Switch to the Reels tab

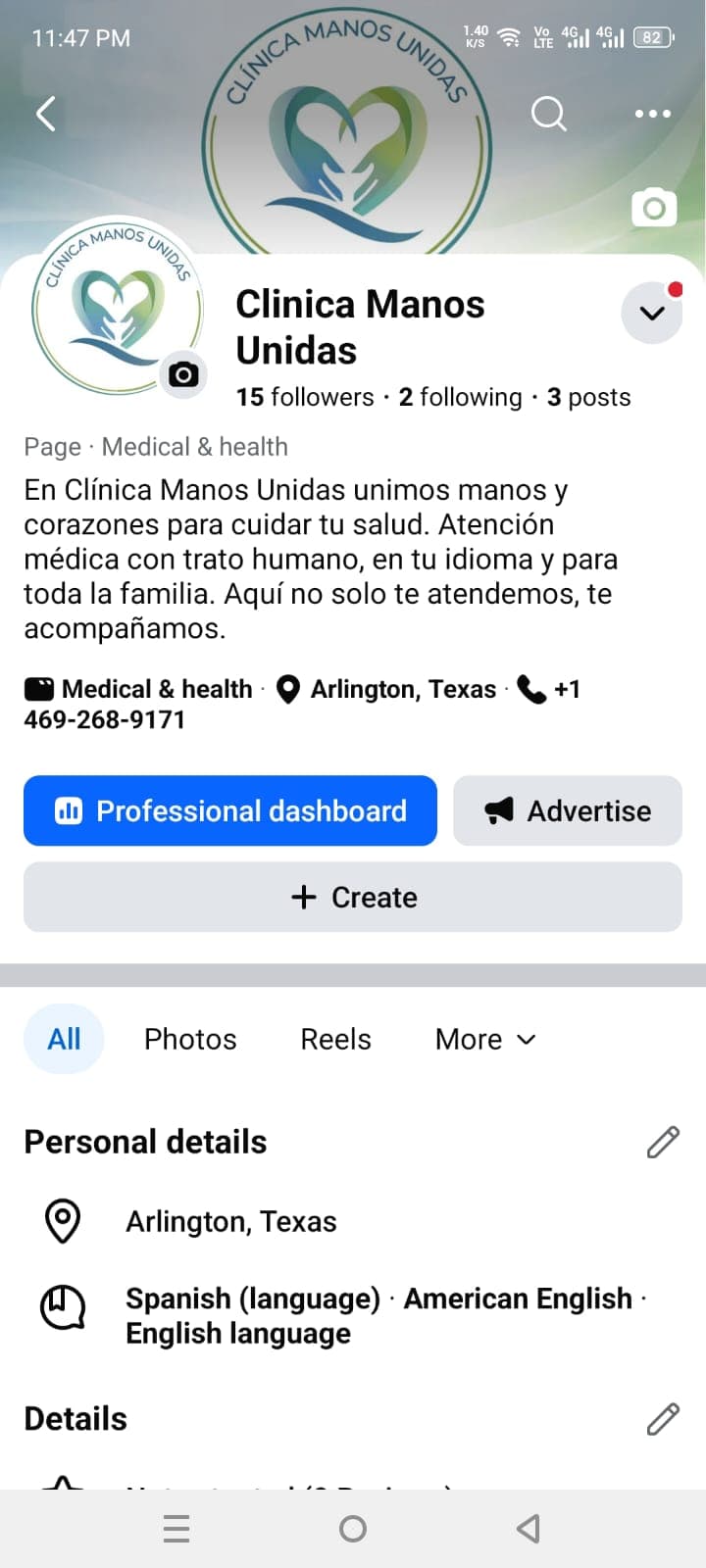click(x=335, y=1039)
